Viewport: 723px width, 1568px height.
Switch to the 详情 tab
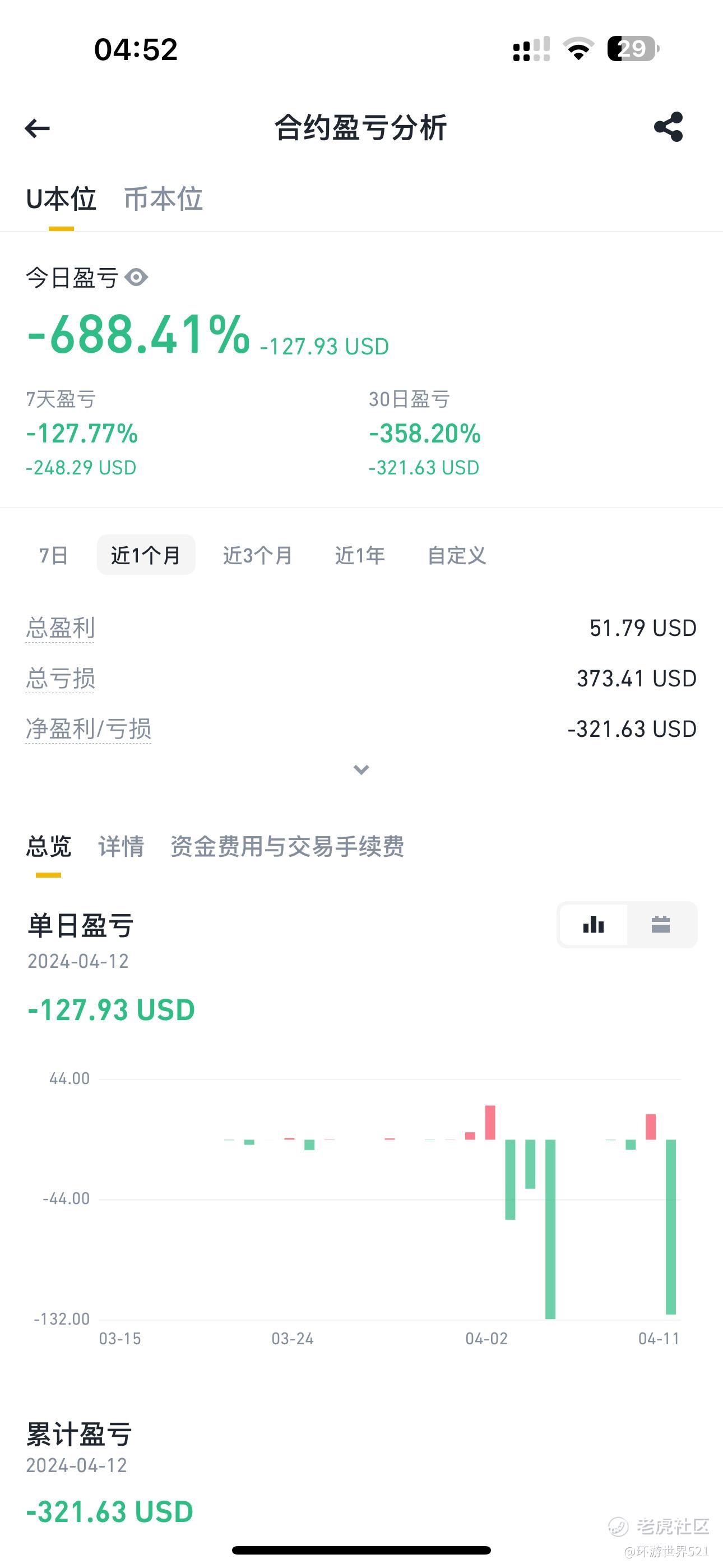click(x=121, y=847)
